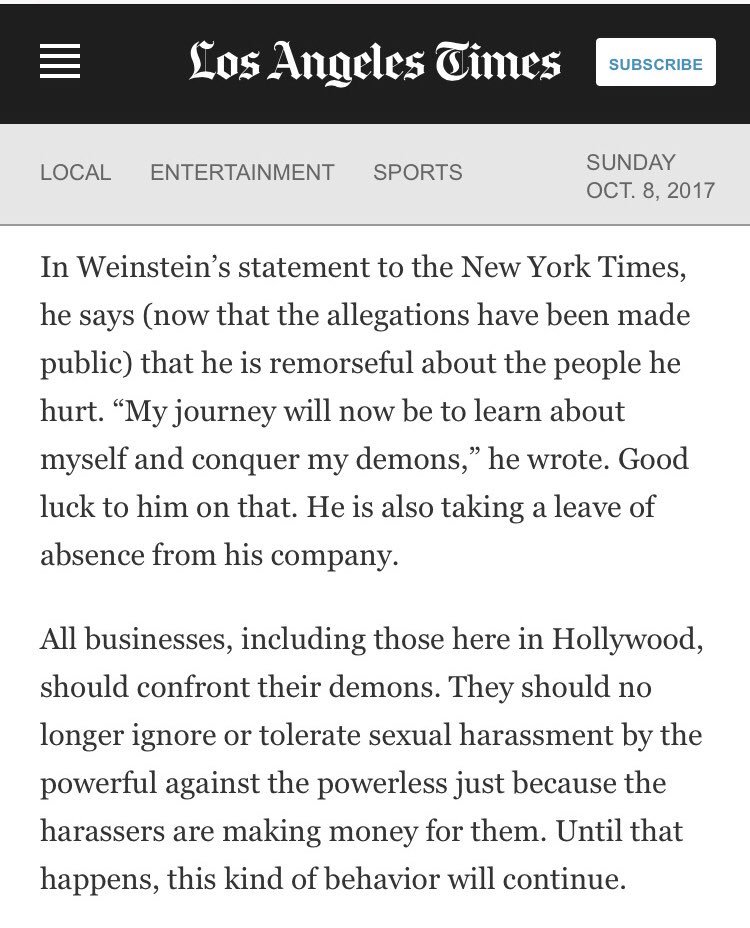
Task: Tap the Subscribe button
Action: click(655, 63)
